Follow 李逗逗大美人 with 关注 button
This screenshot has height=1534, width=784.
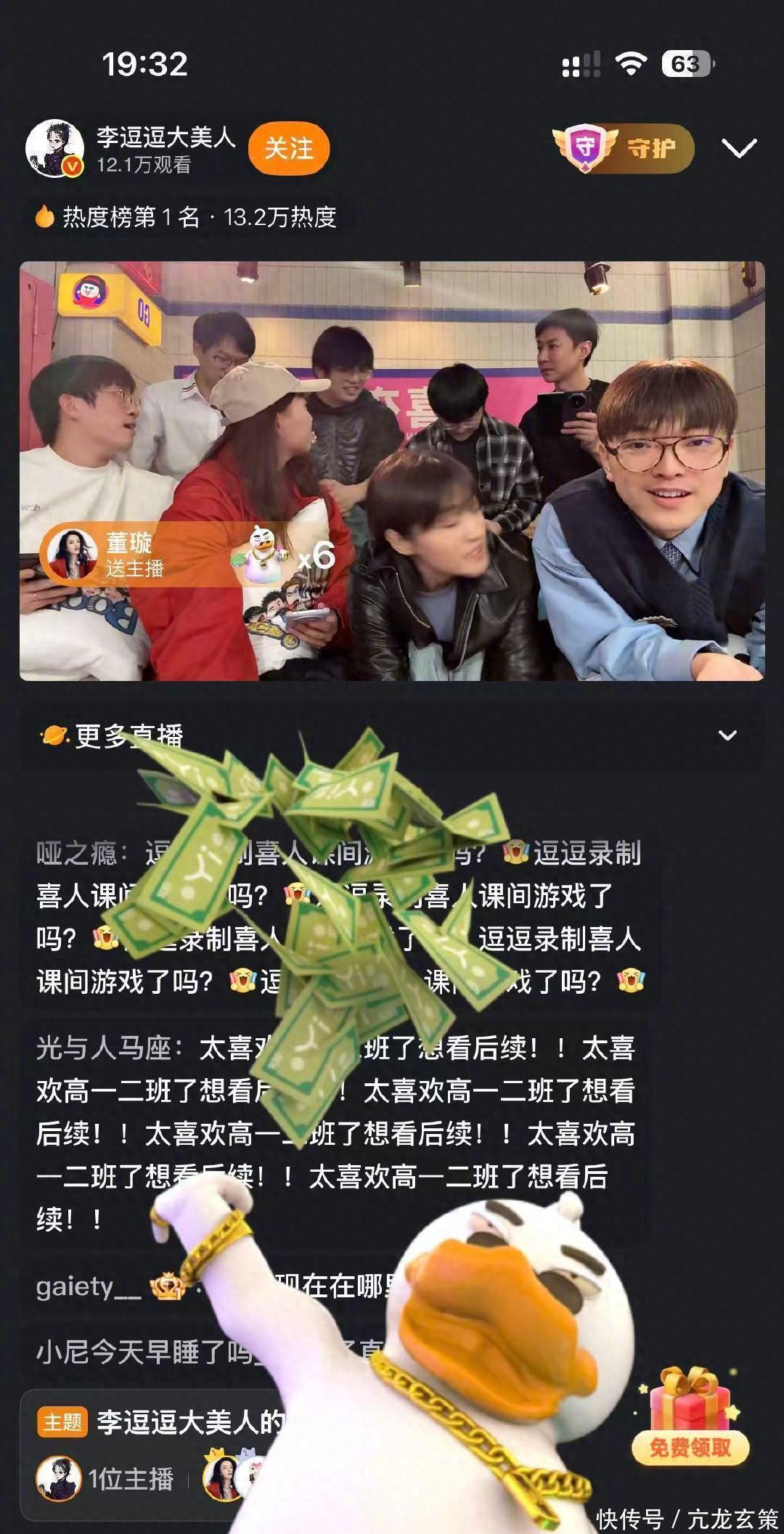(x=288, y=149)
